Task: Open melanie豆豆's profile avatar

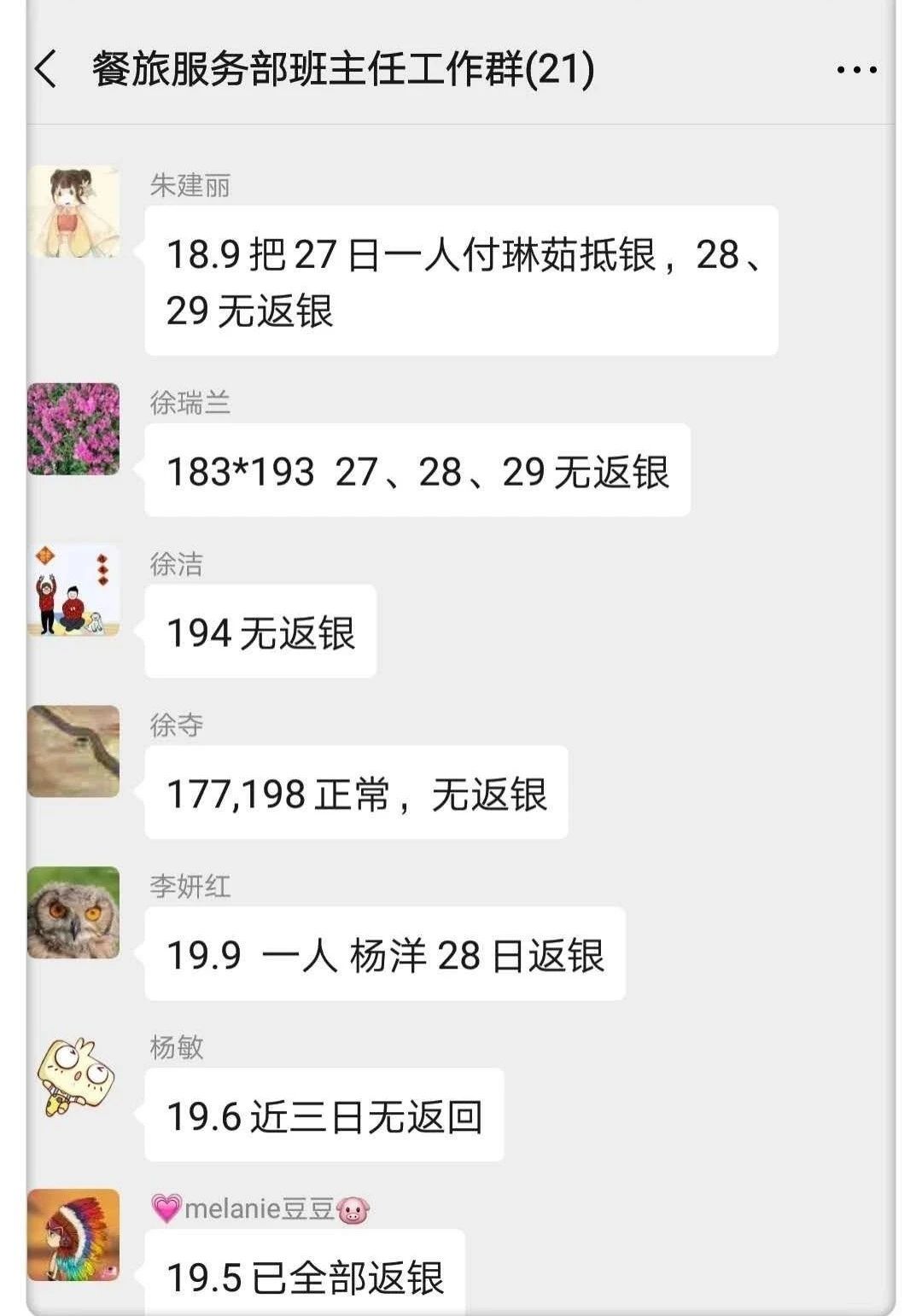Action: [73, 1234]
